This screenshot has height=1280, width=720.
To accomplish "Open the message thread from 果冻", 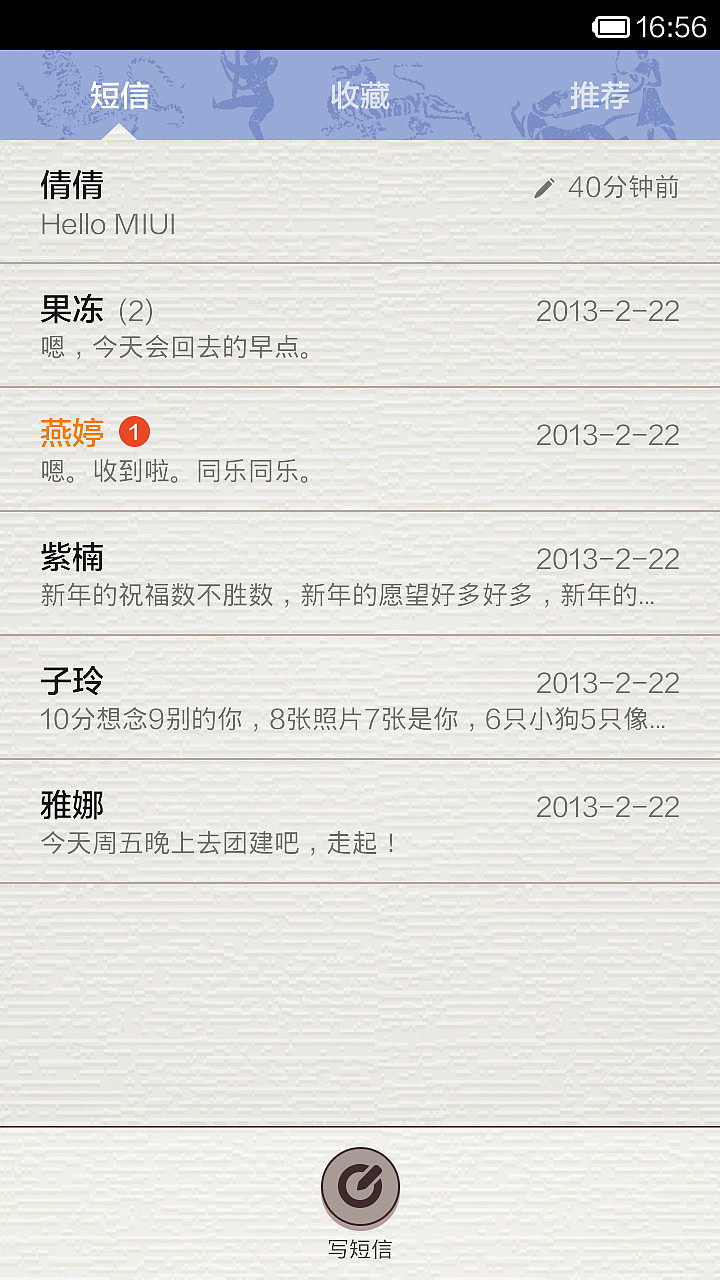I will [x=360, y=326].
